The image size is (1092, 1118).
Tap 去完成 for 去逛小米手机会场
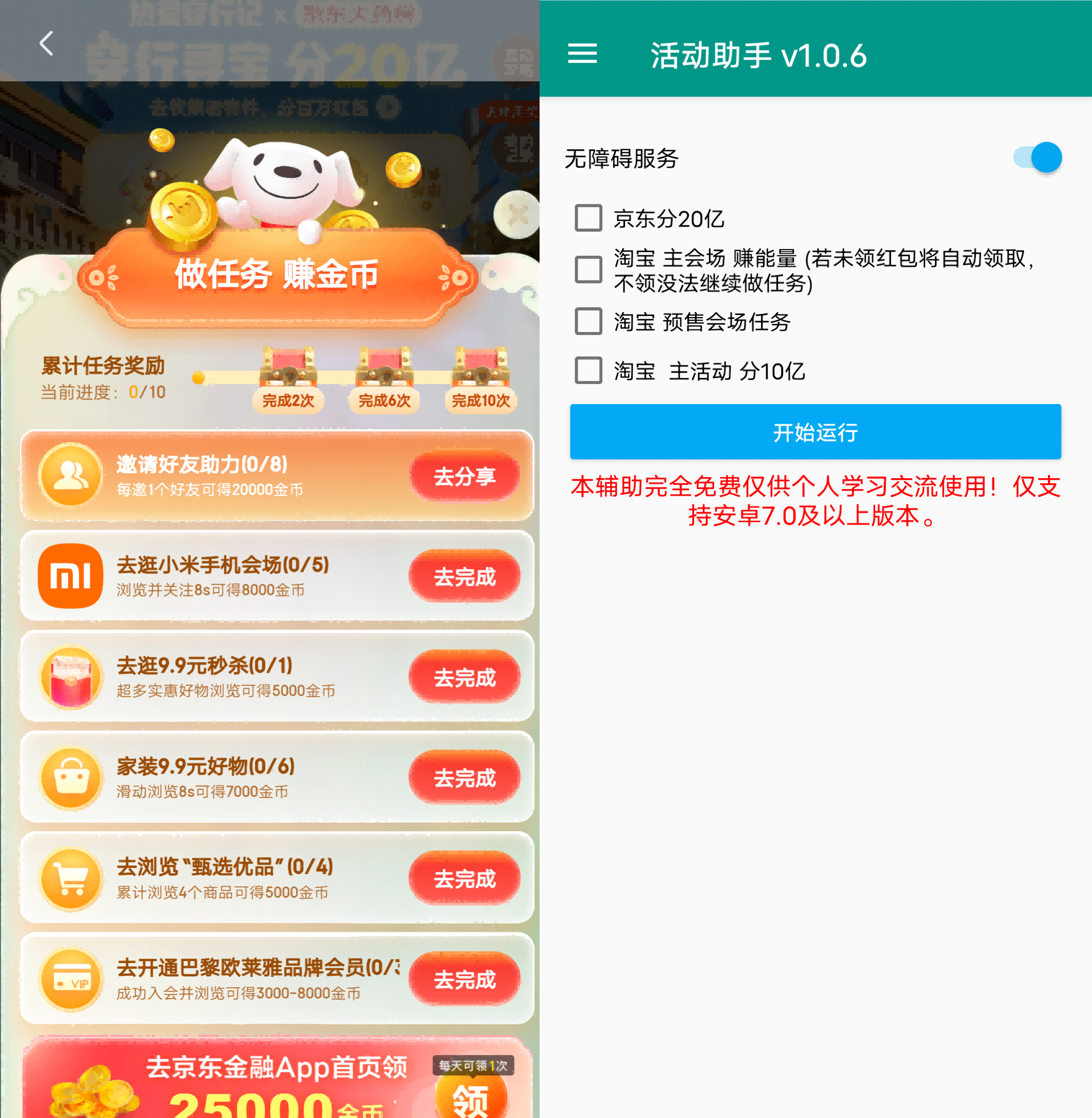point(464,577)
